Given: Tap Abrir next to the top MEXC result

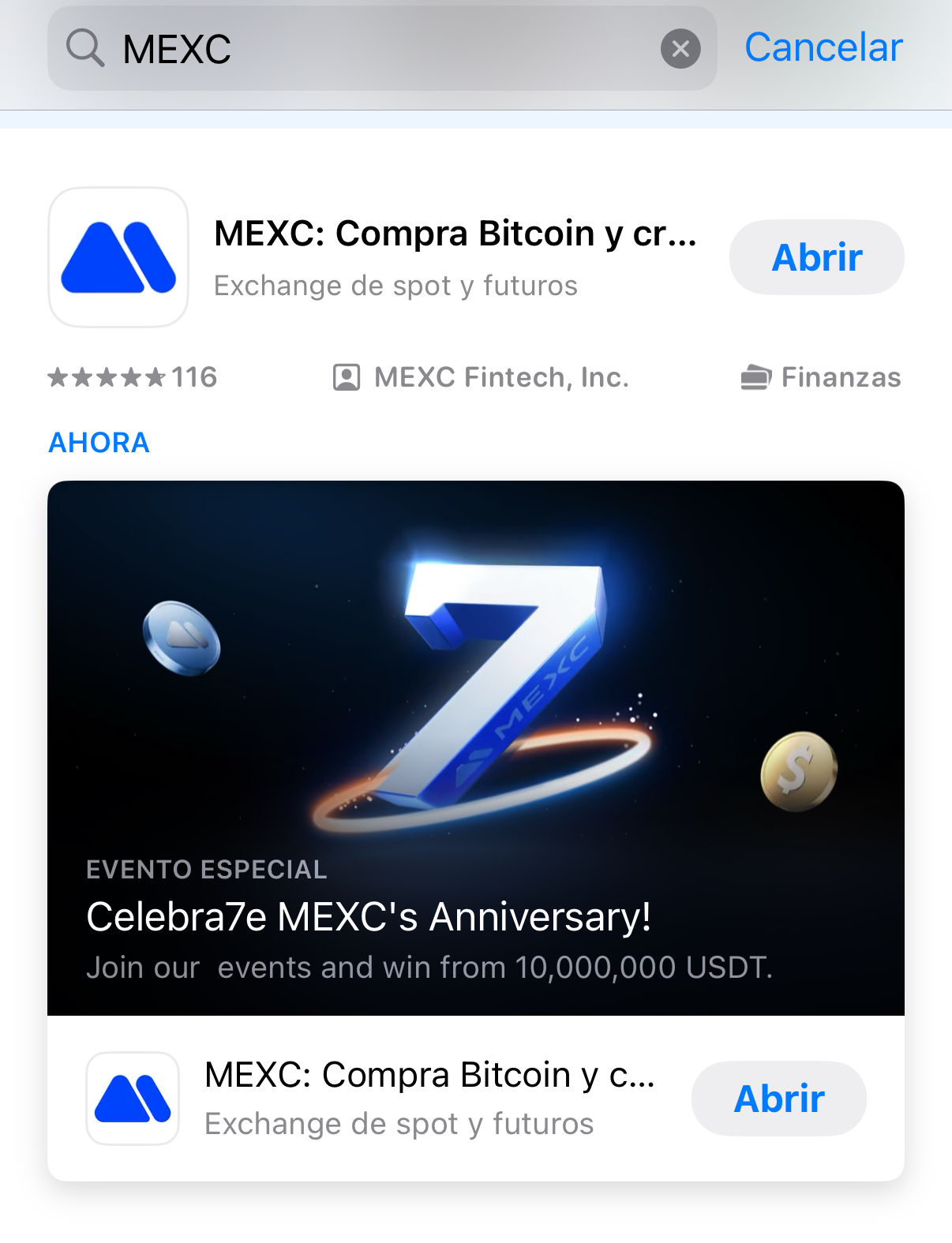Looking at the screenshot, I should [x=816, y=257].
